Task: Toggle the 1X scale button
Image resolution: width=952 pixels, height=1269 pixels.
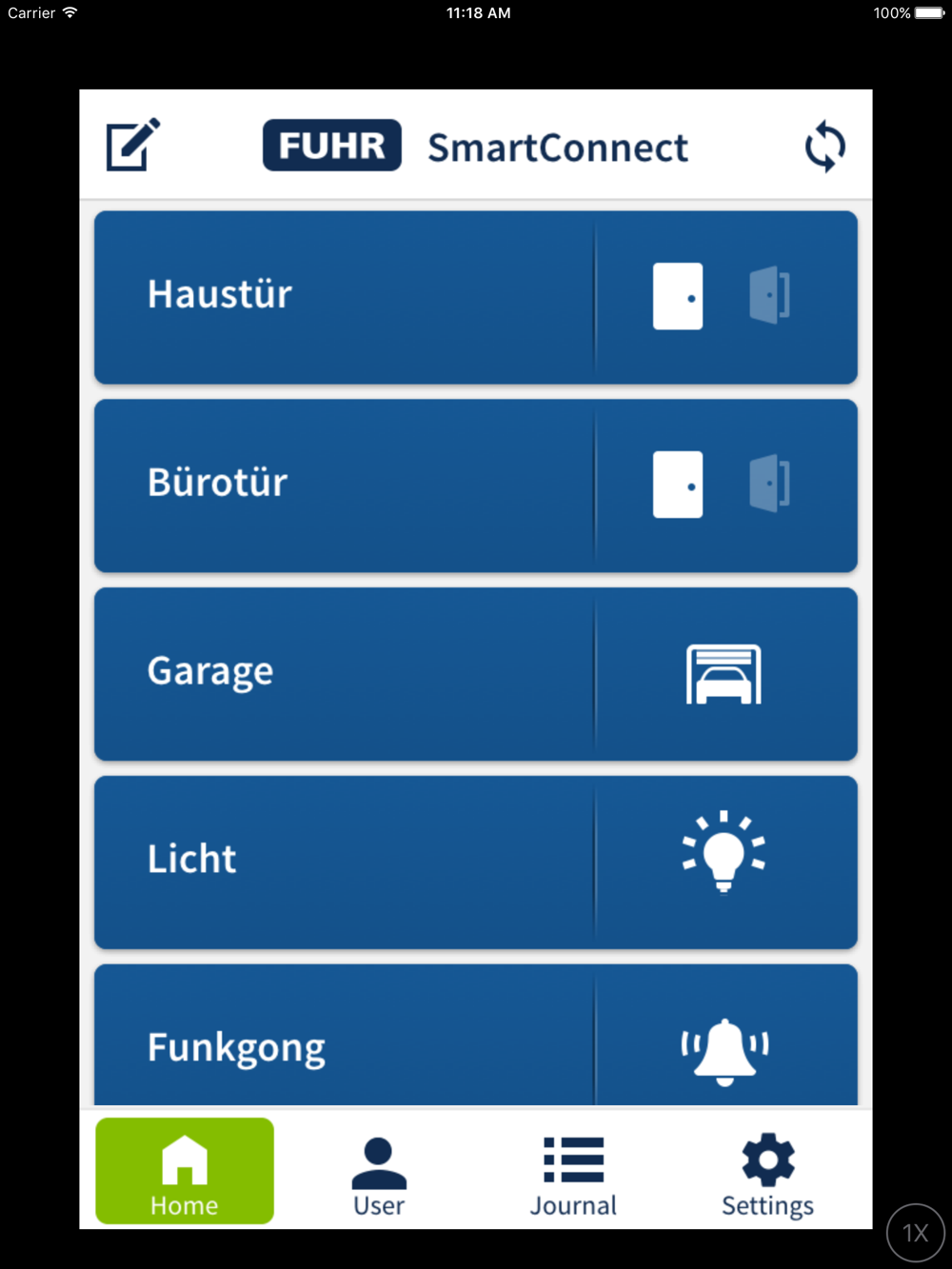Action: pos(915,1233)
